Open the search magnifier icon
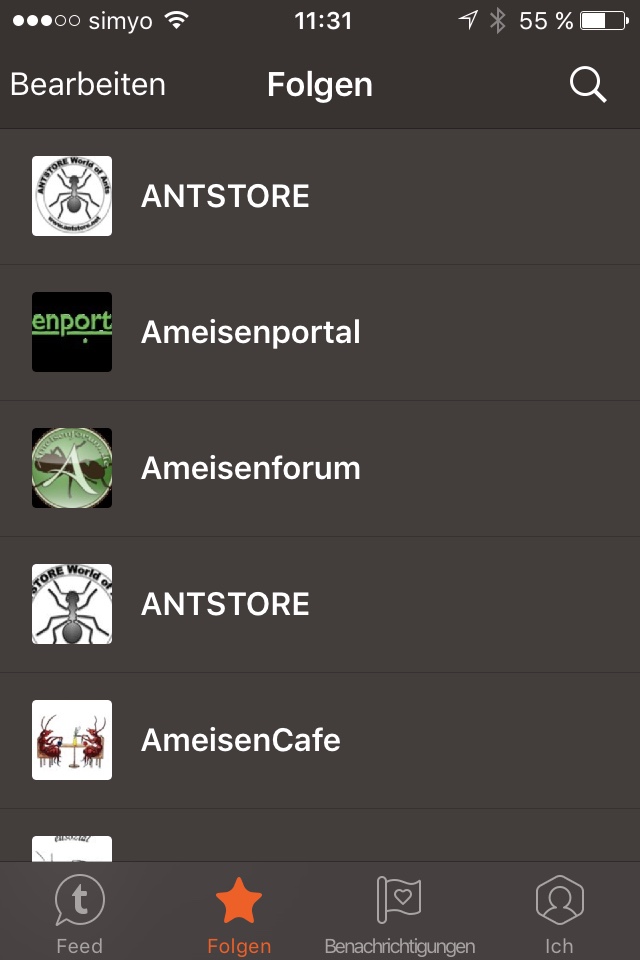Image resolution: width=640 pixels, height=960 pixels. (588, 85)
